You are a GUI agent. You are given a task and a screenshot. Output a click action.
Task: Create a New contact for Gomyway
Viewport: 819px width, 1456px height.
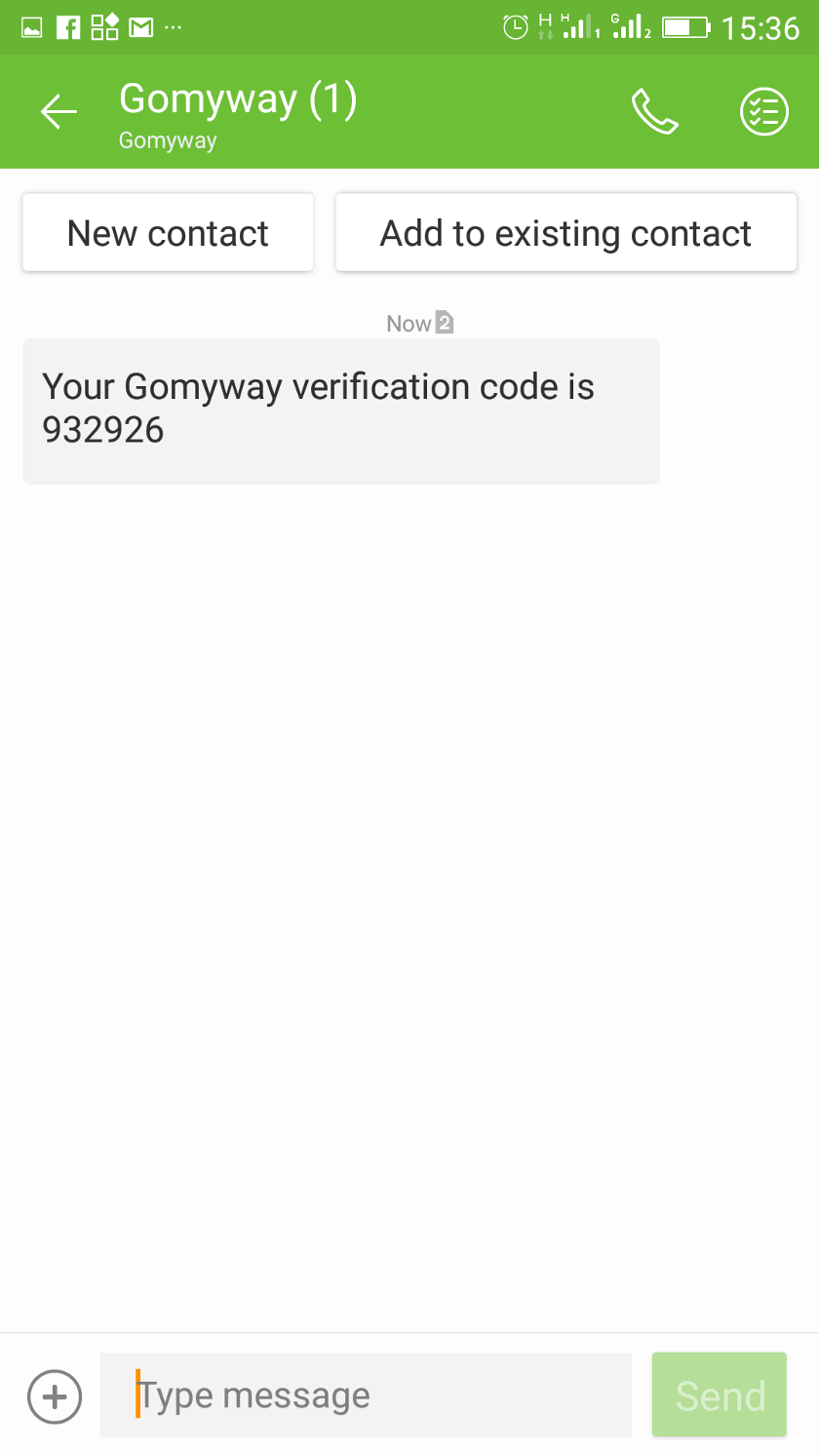(x=168, y=233)
